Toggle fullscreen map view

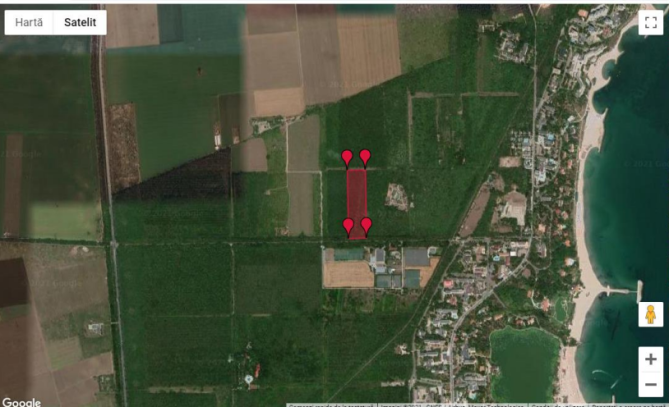coord(651,23)
